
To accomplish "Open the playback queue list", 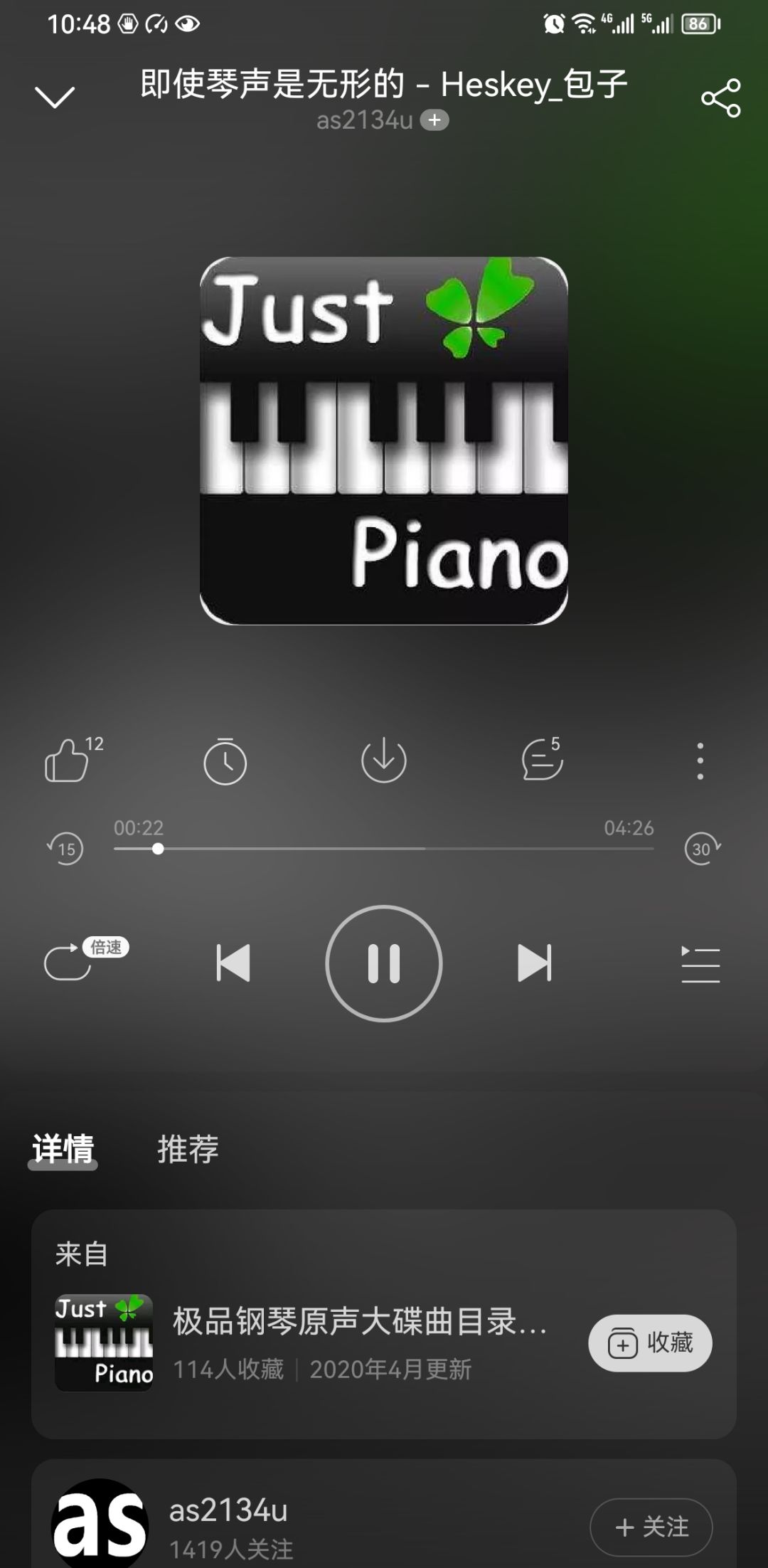I will [x=700, y=965].
